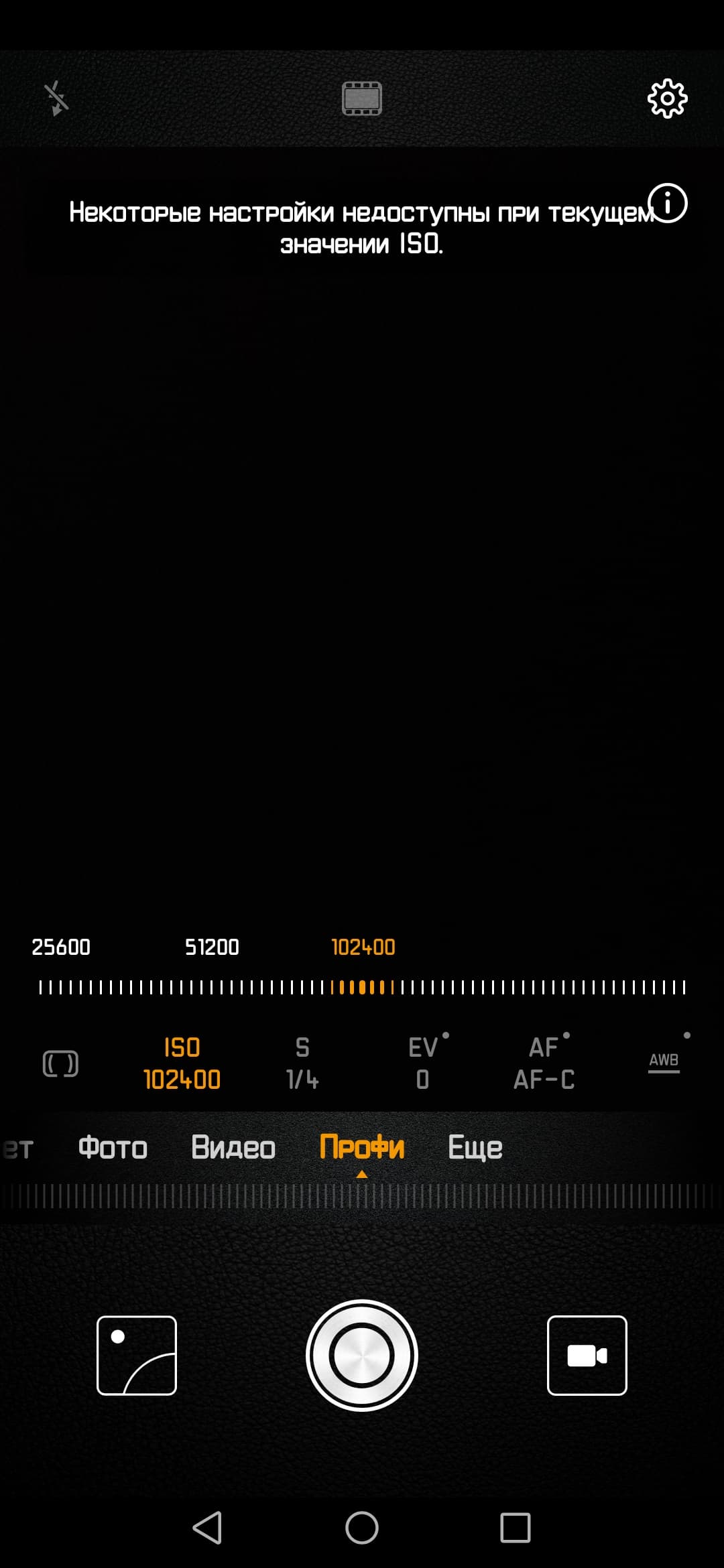724x1568 pixels.
Task: Switch to video recording button
Action: (x=587, y=1356)
